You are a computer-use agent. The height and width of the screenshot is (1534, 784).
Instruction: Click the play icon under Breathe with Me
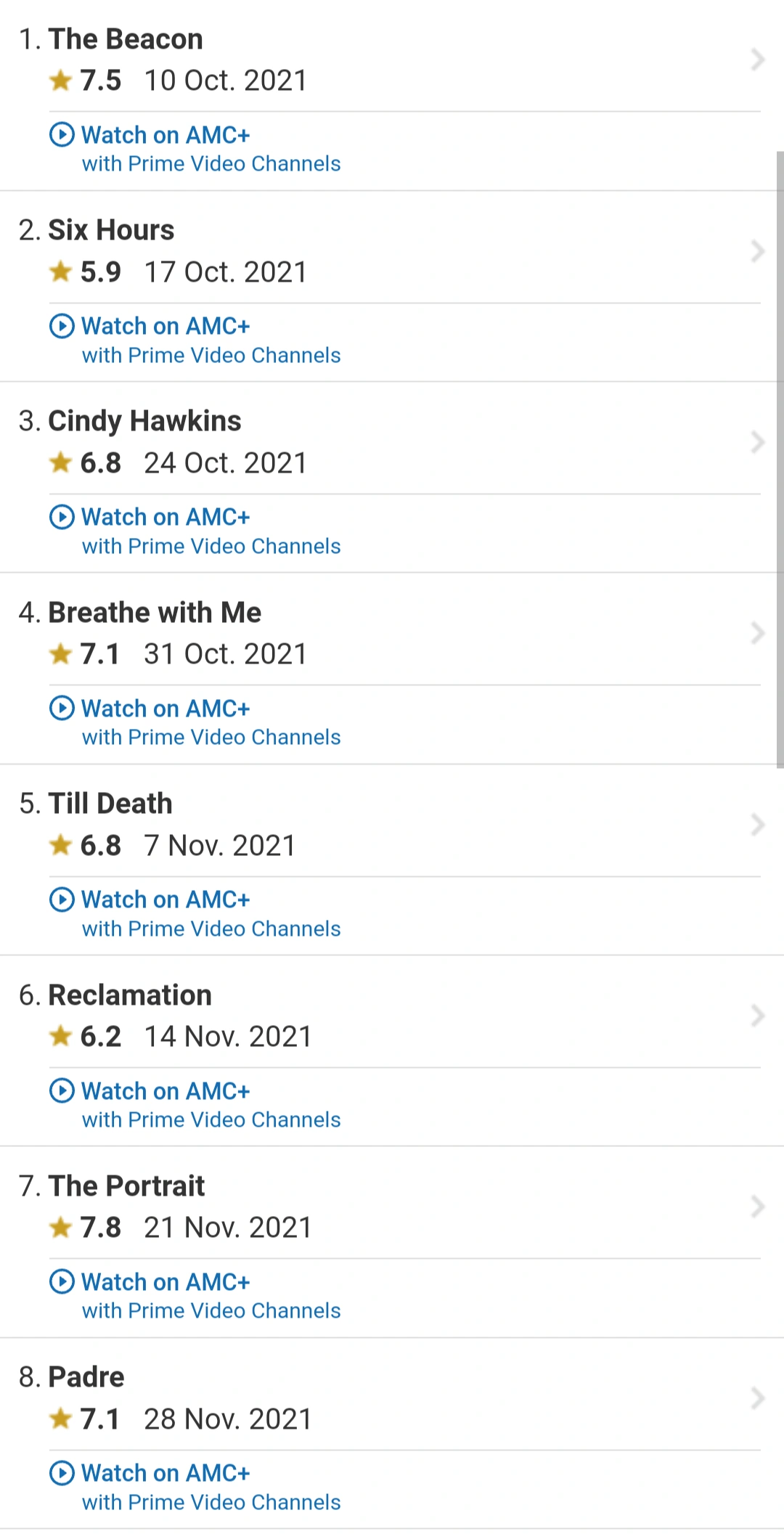click(x=62, y=709)
